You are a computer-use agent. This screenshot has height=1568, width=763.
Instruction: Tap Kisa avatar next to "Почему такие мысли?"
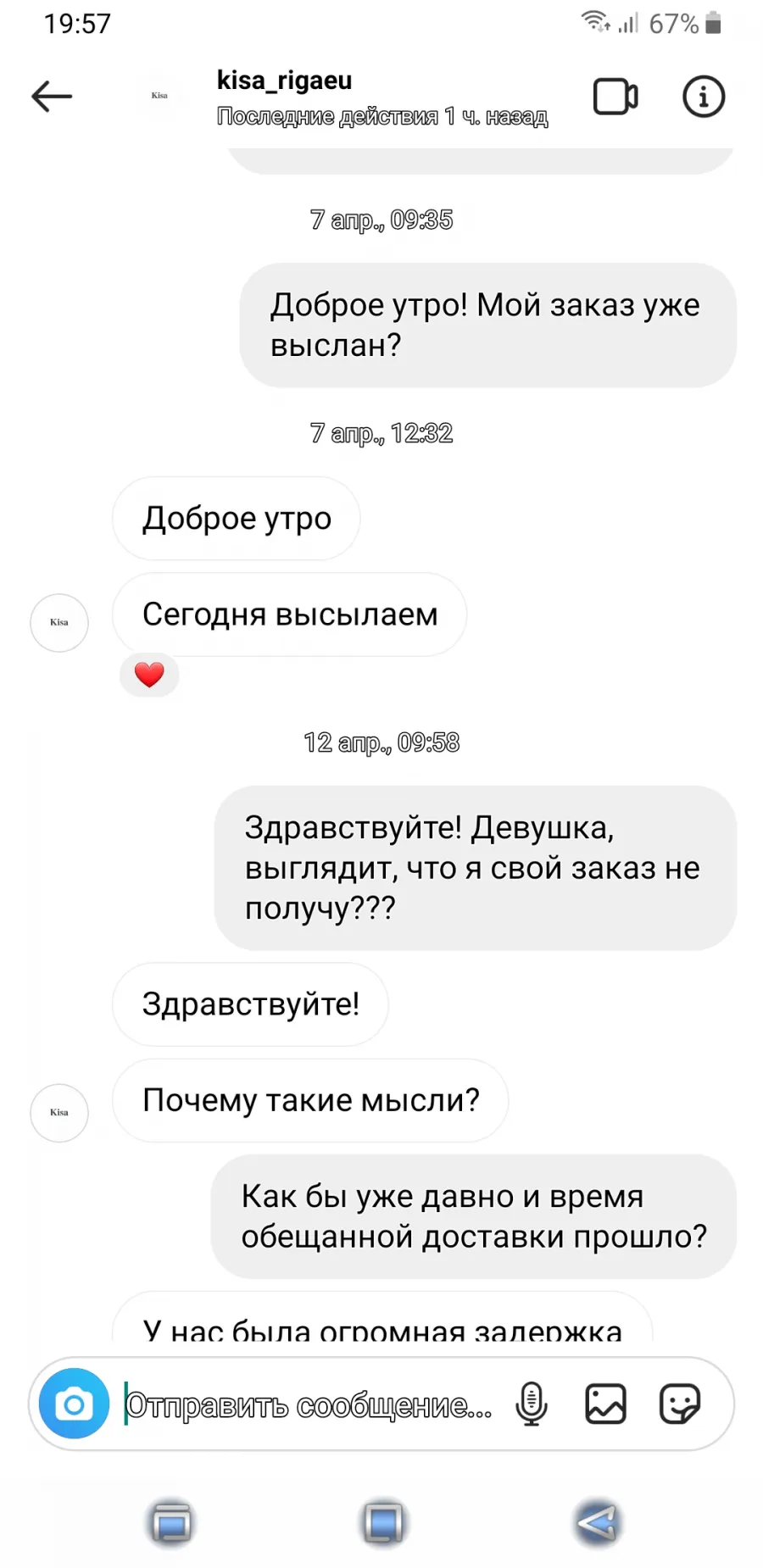[x=59, y=1113]
